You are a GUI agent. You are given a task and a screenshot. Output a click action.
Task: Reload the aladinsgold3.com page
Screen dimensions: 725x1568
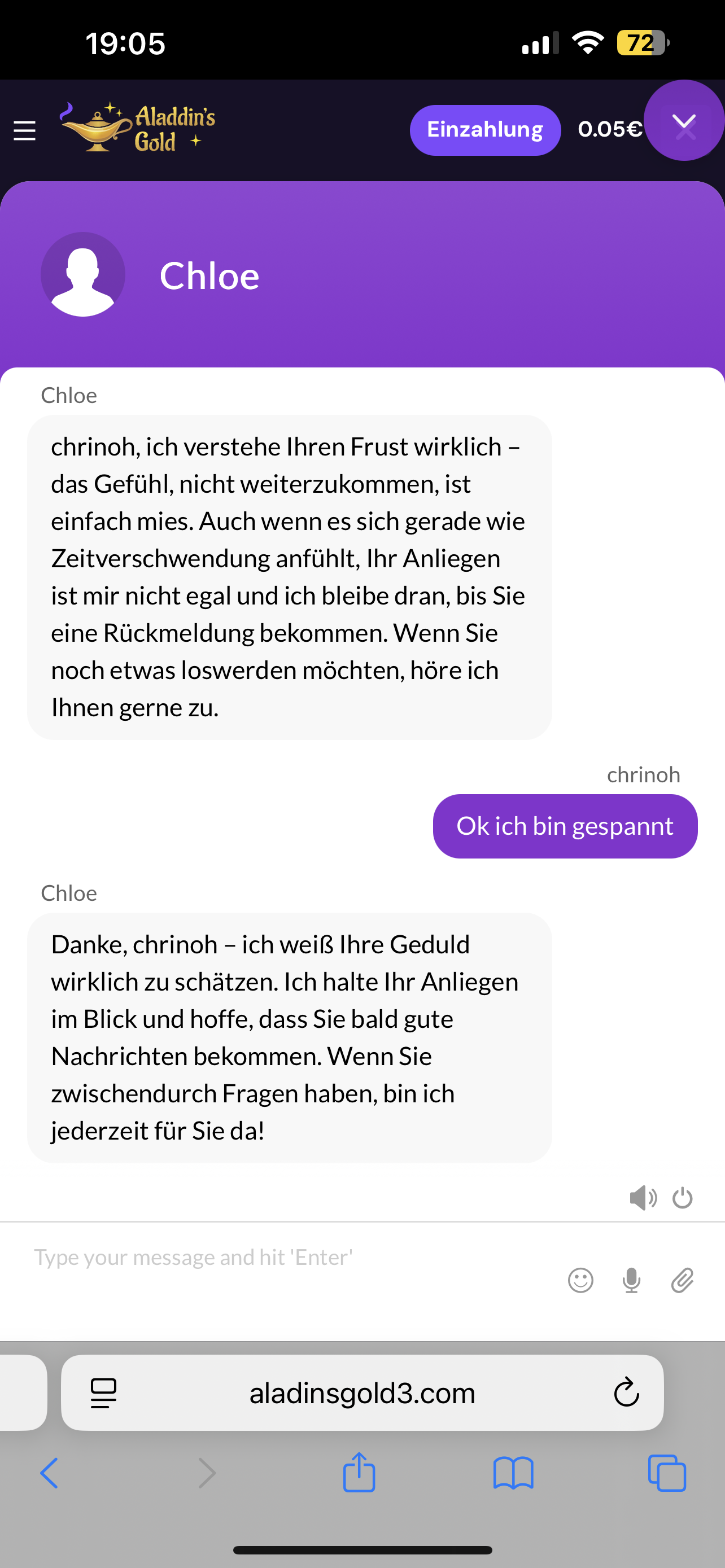coord(626,1392)
